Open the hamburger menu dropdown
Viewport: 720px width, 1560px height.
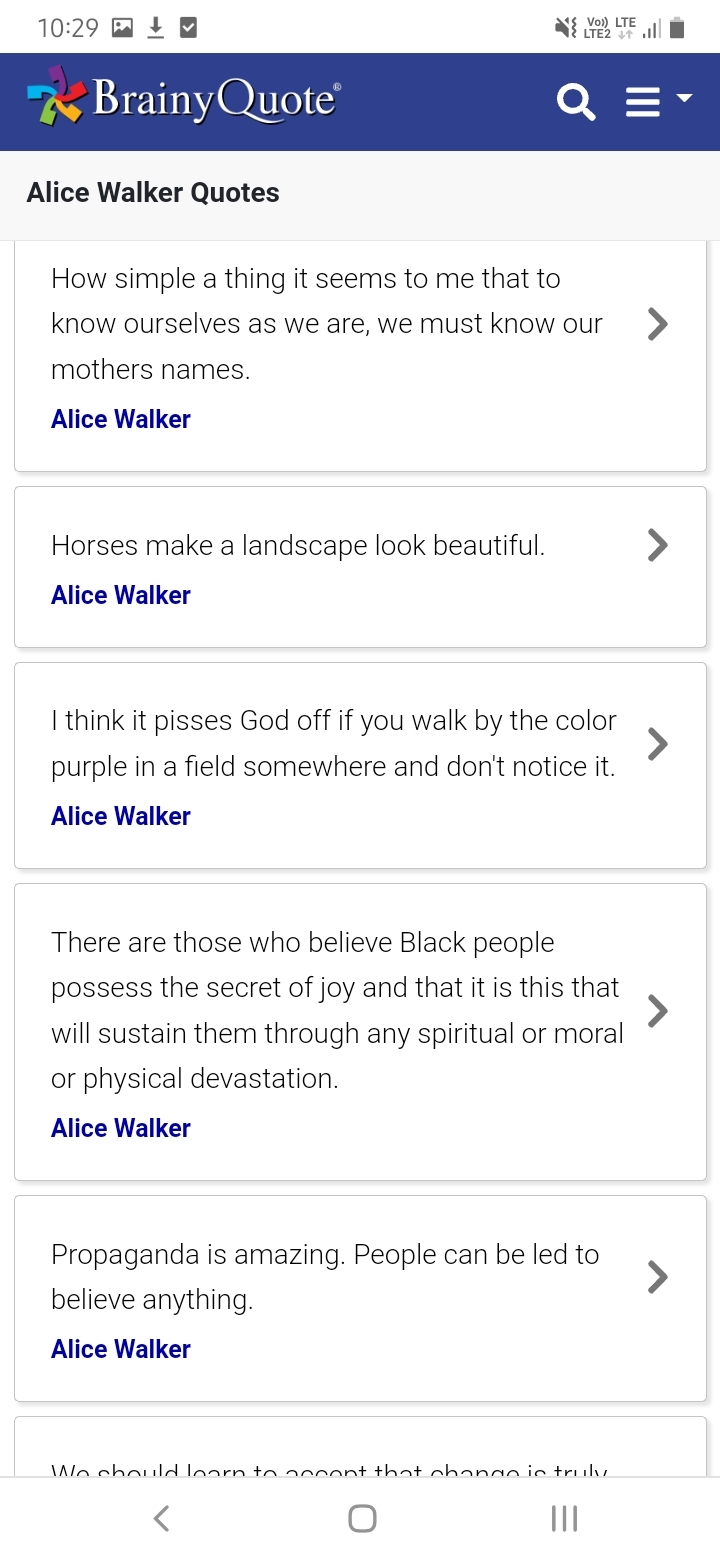[658, 102]
